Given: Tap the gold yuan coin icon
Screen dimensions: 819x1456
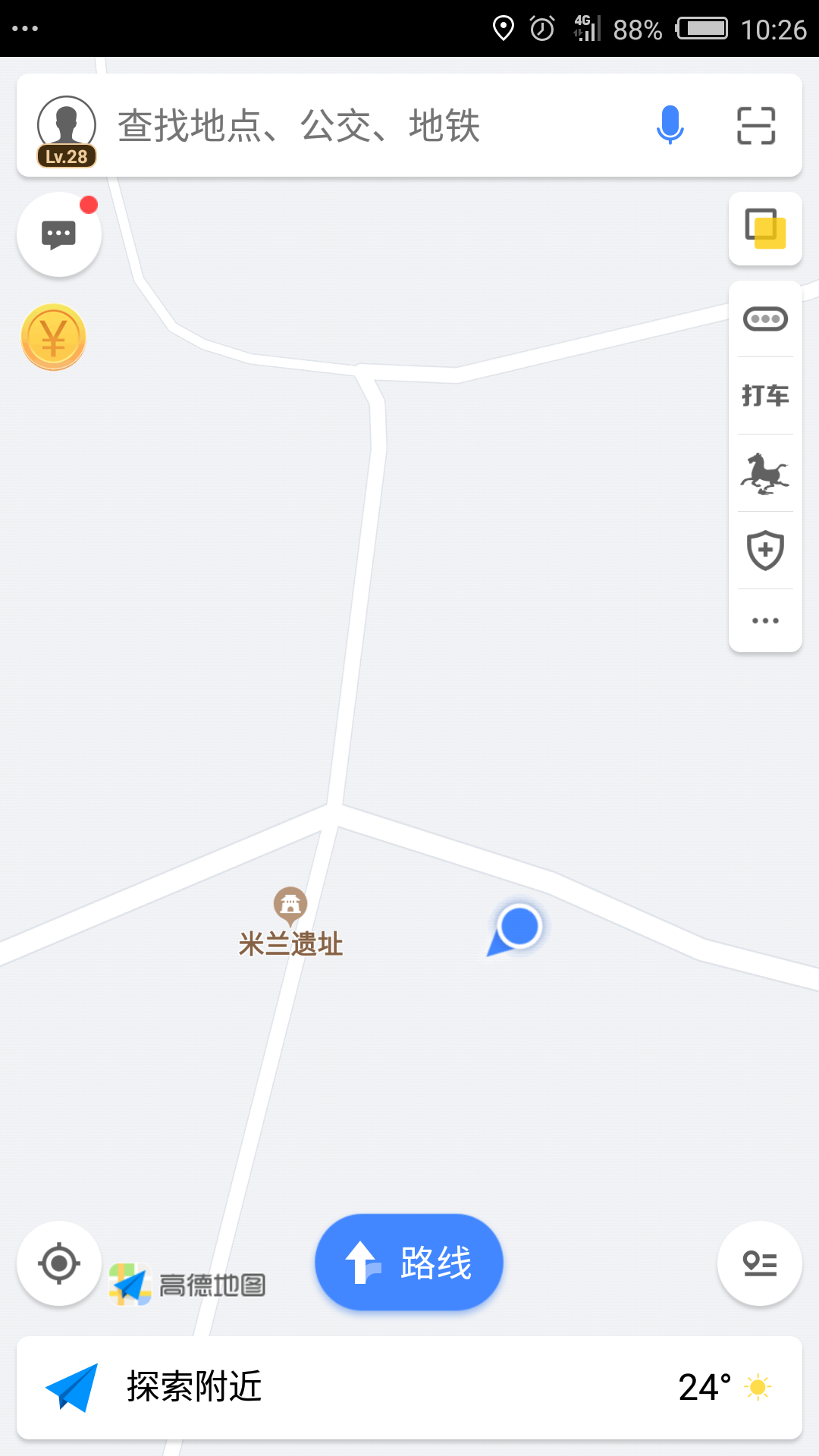Looking at the screenshot, I should (53, 337).
